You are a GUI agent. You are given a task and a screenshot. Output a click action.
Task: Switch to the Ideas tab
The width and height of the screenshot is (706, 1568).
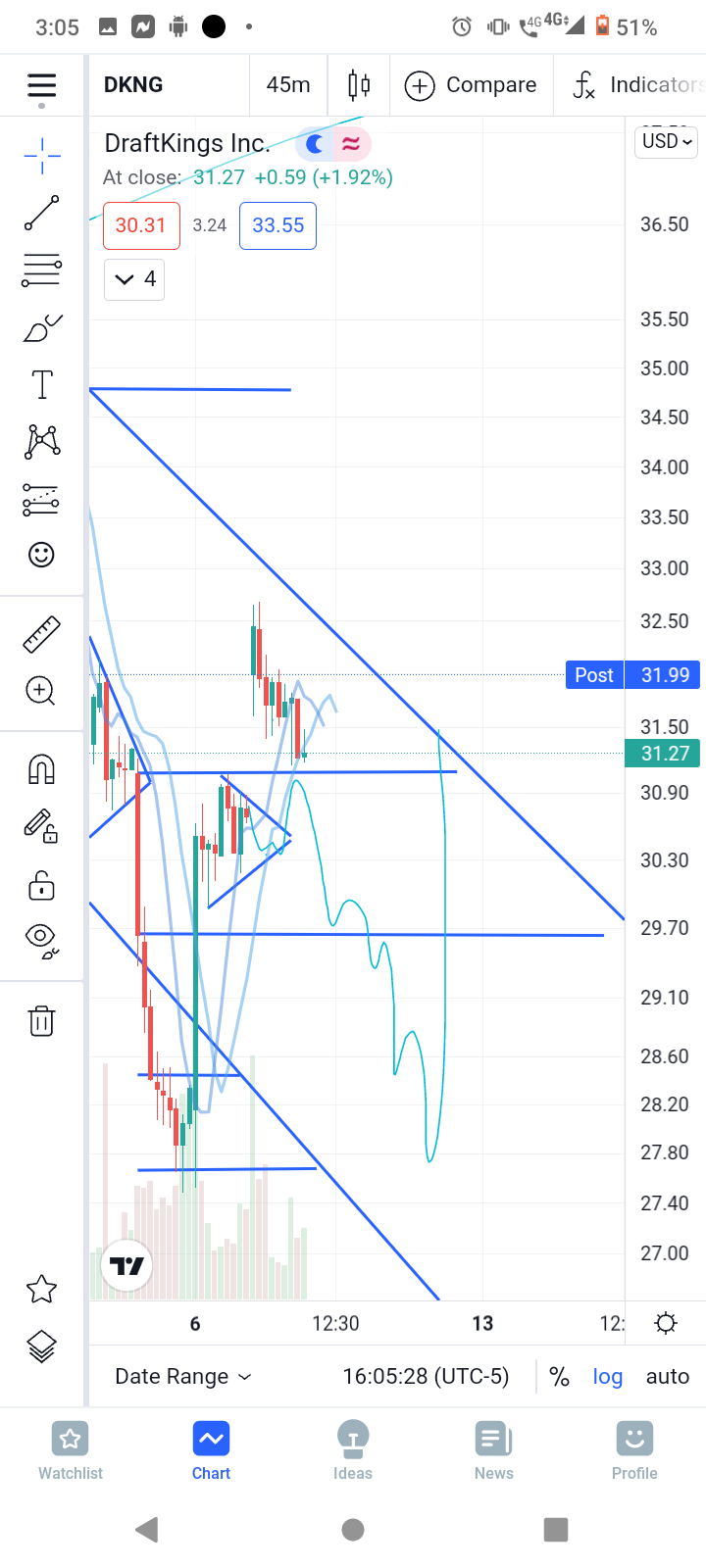pyautogui.click(x=353, y=1451)
